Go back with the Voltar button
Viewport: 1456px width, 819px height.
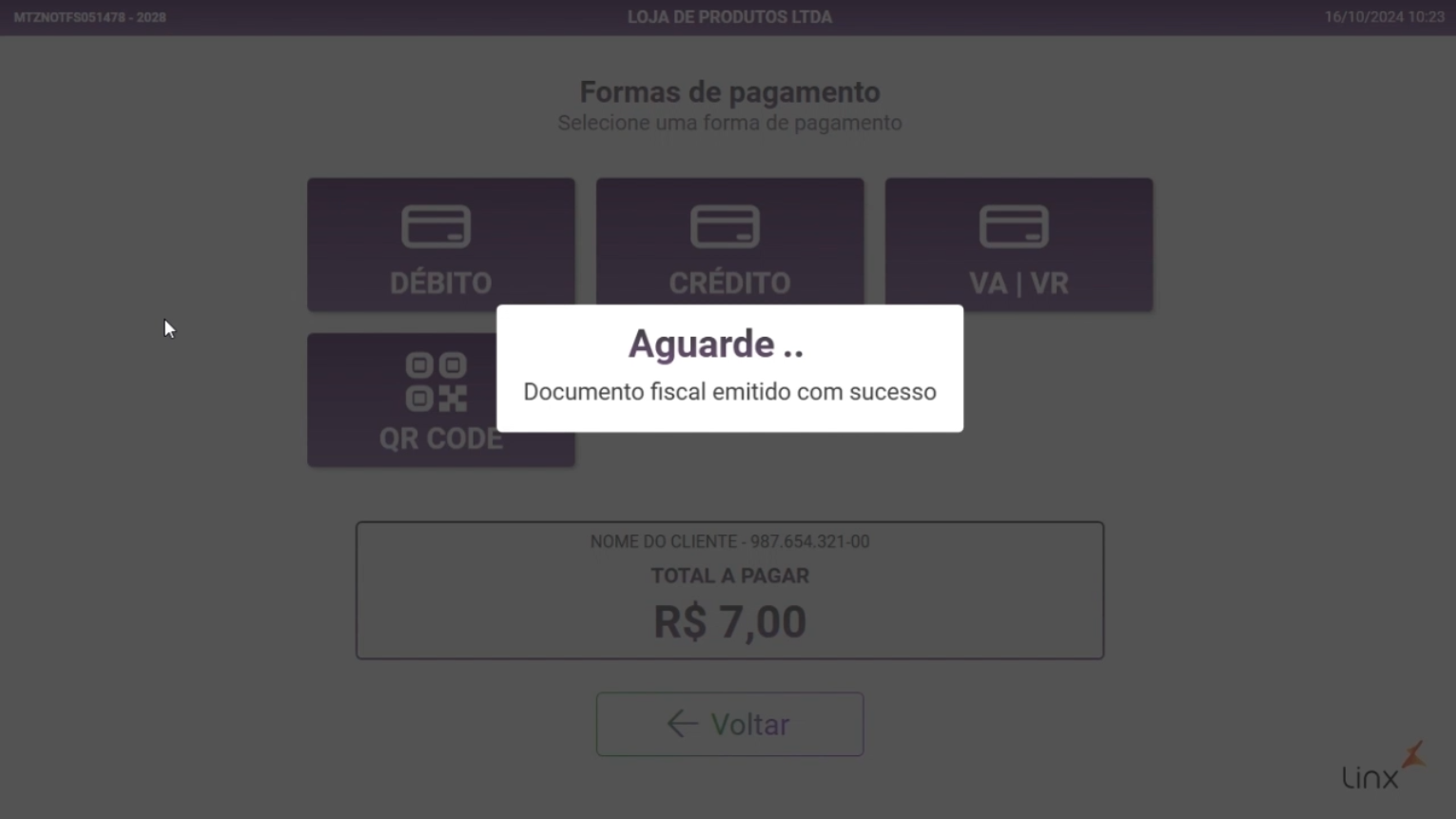point(729,724)
